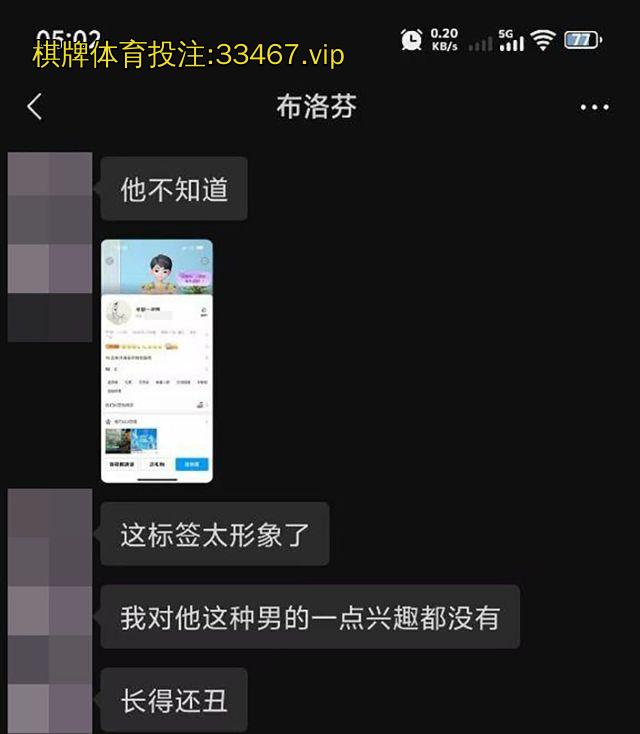Open the three-dot more options menu
This screenshot has height=734, width=640.
594,108
